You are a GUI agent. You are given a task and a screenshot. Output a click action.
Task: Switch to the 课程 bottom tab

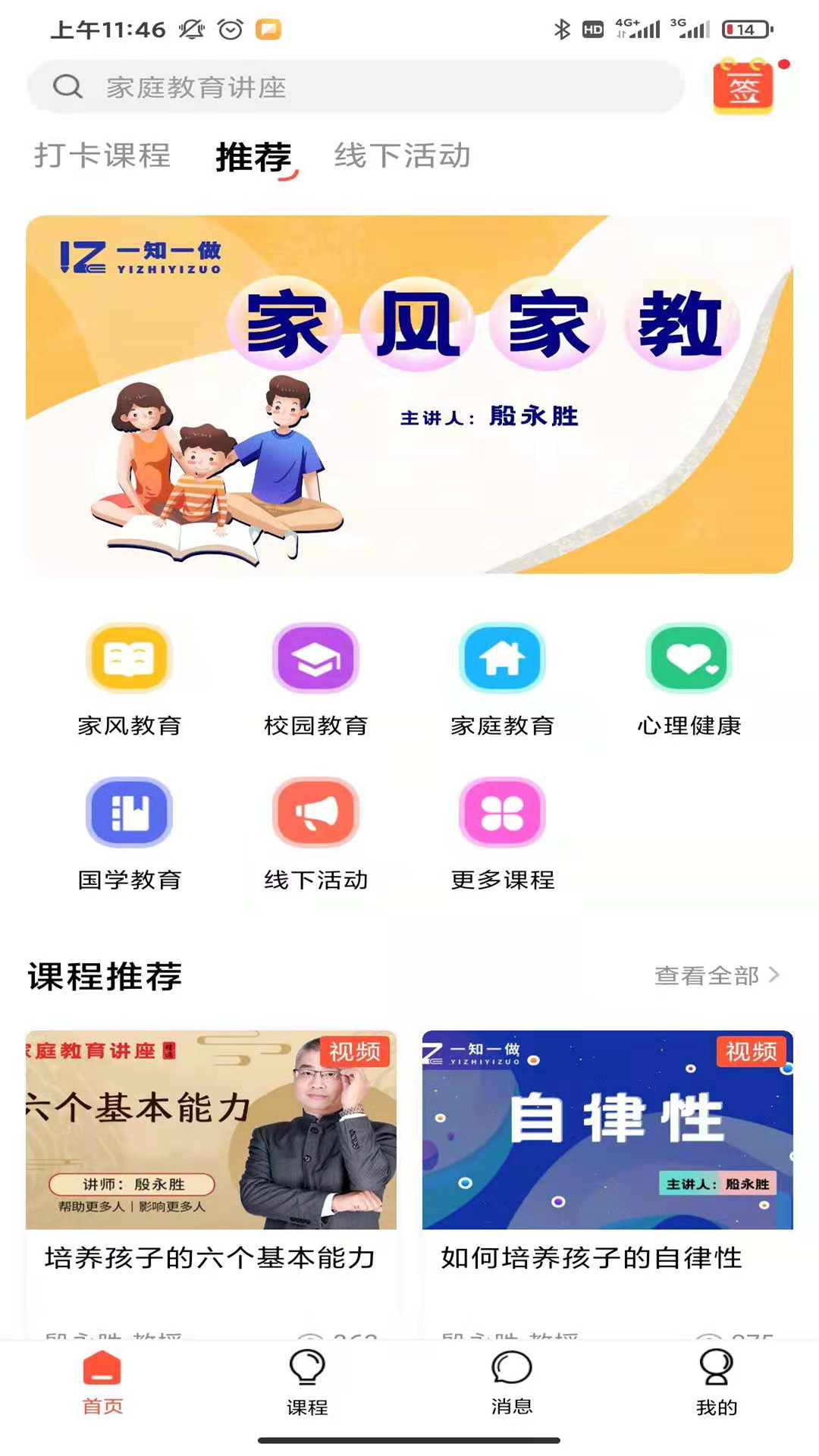(307, 1382)
